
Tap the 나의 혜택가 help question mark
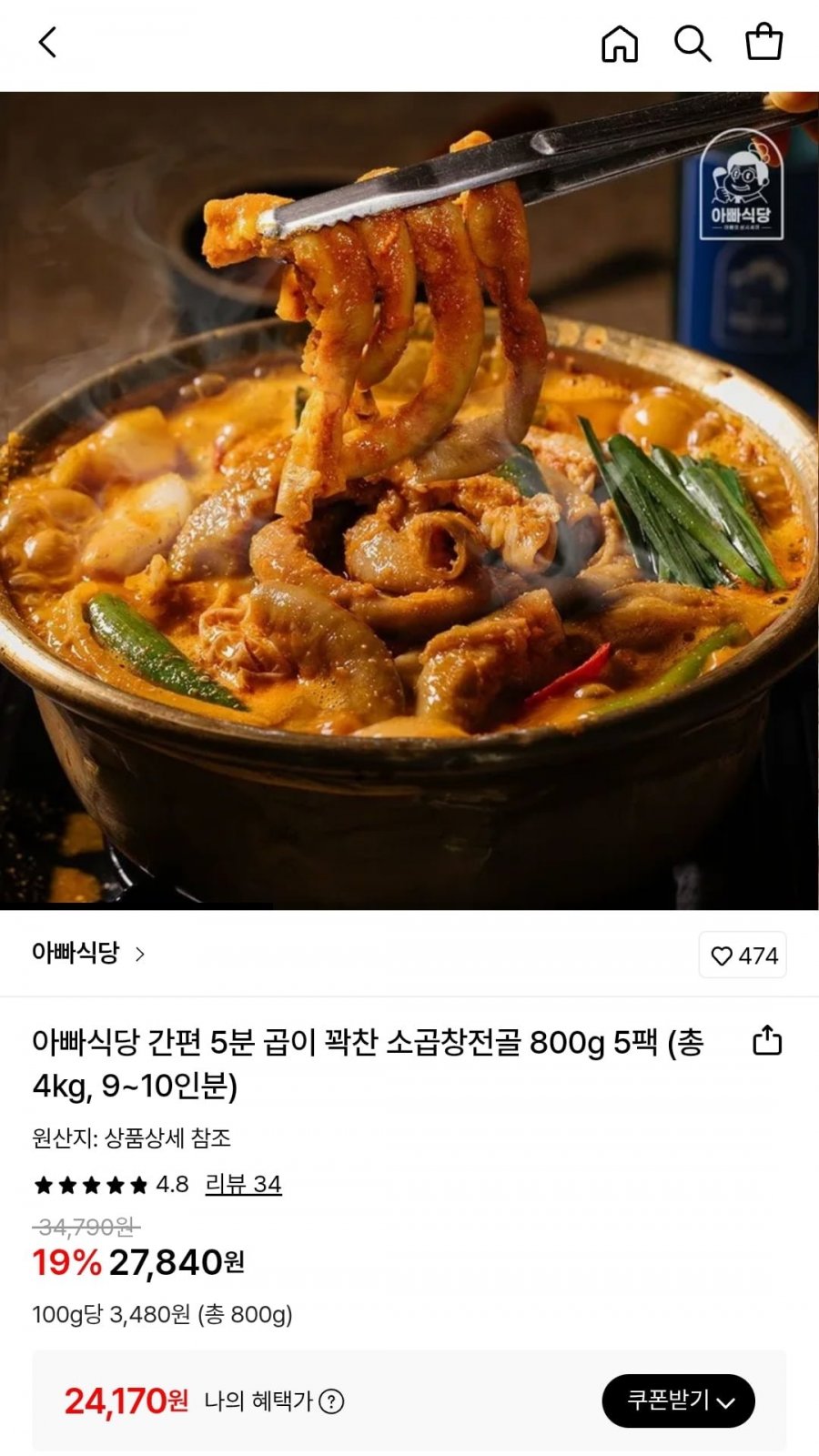point(332,1401)
